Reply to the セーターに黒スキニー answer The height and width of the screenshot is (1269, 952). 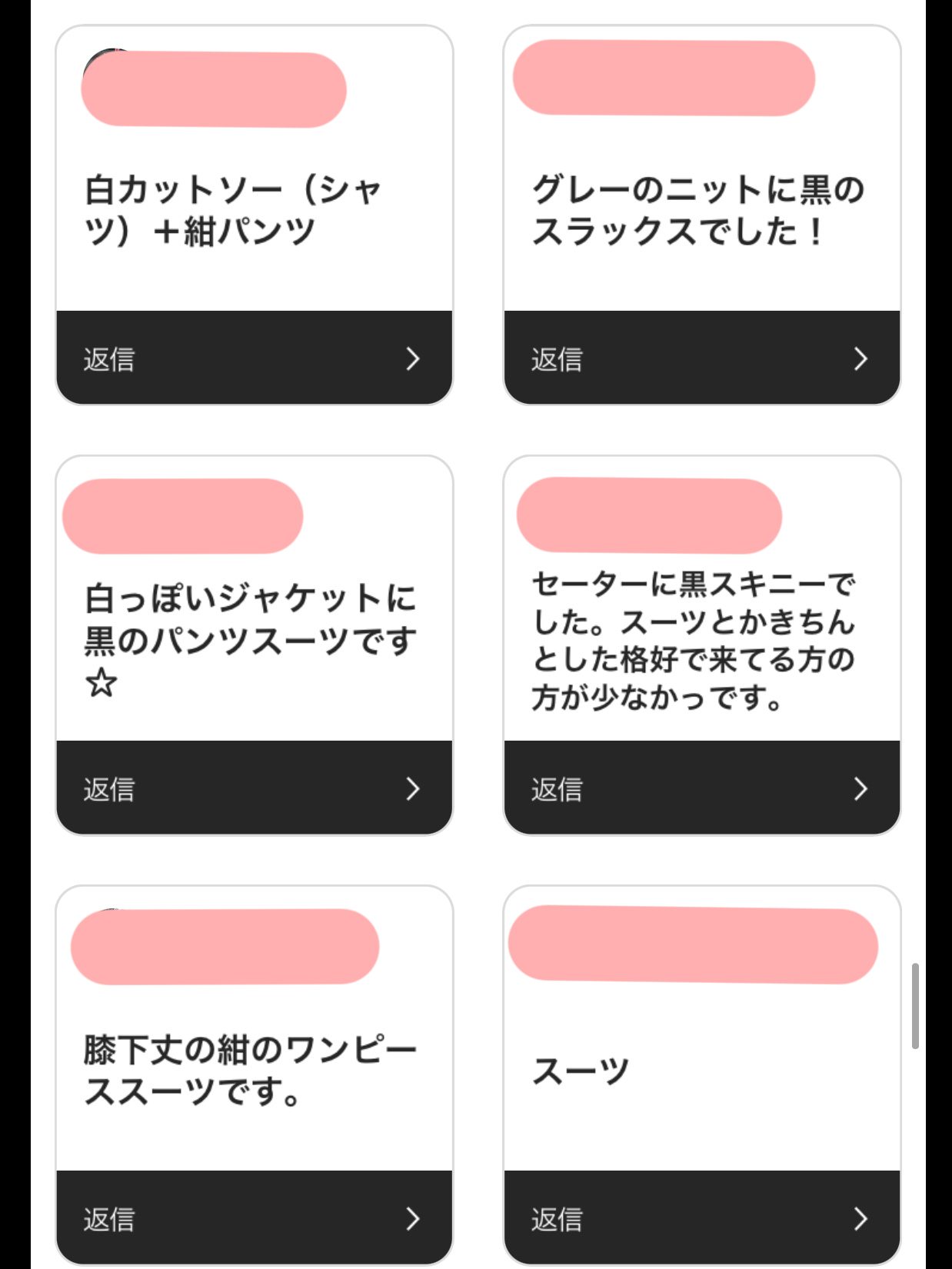point(701,788)
